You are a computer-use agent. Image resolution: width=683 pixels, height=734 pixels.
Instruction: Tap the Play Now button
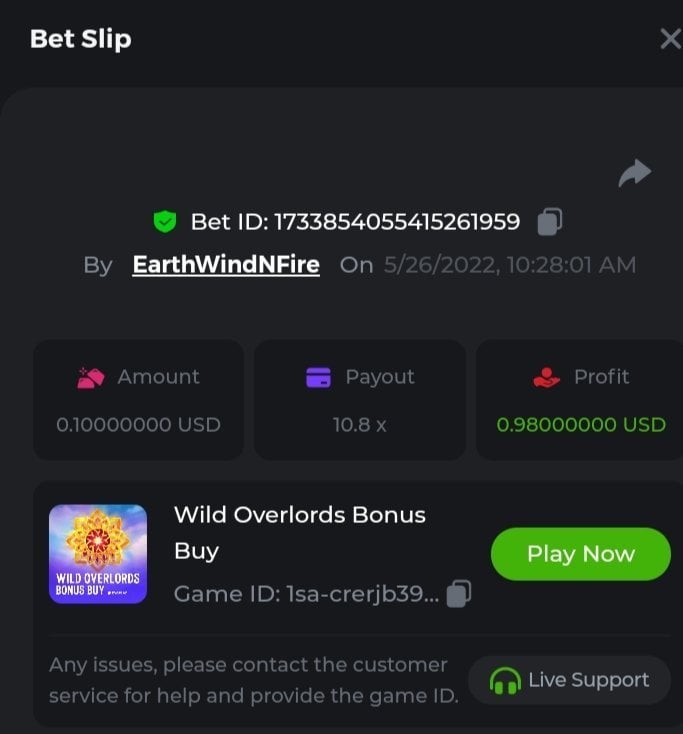pyautogui.click(x=580, y=554)
